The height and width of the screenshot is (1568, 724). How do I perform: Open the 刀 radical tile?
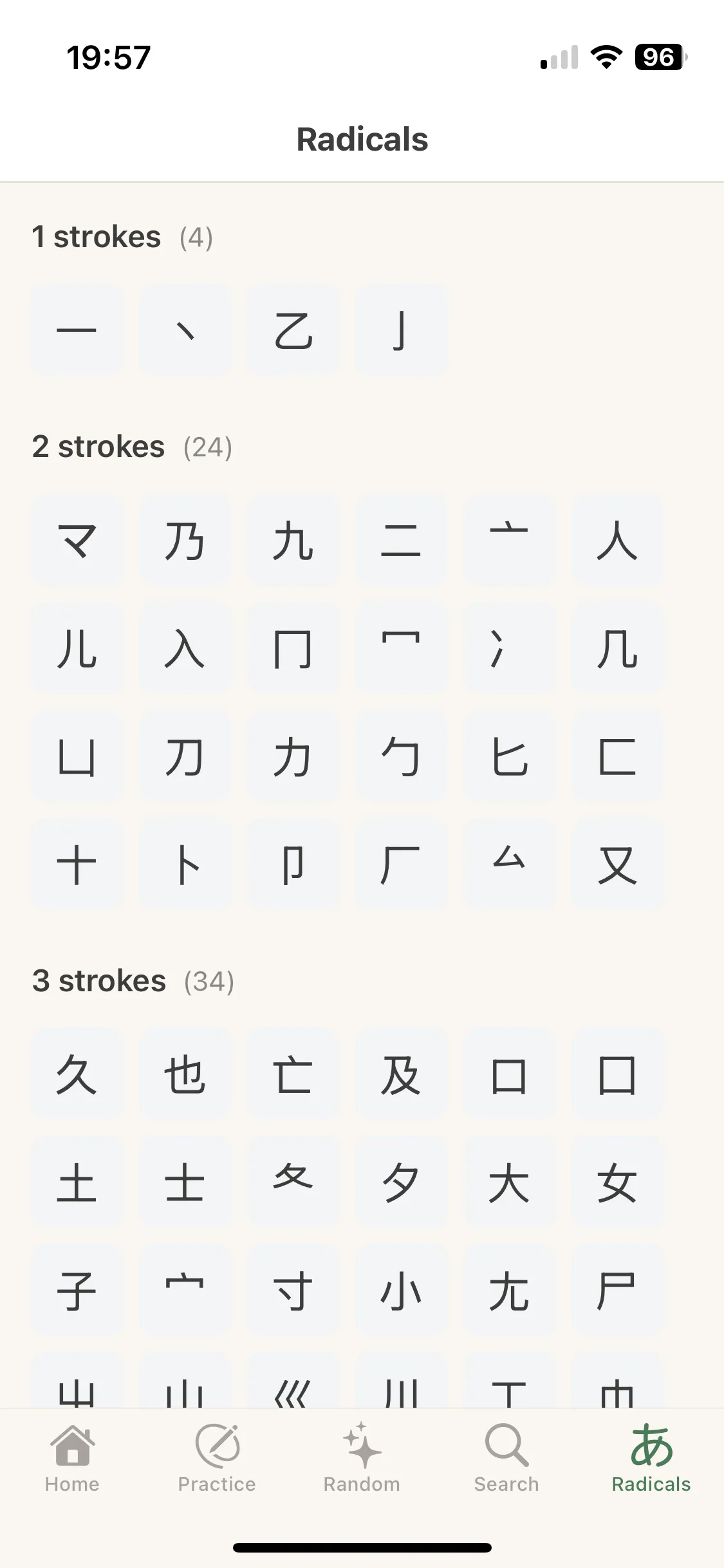pyautogui.click(x=185, y=757)
